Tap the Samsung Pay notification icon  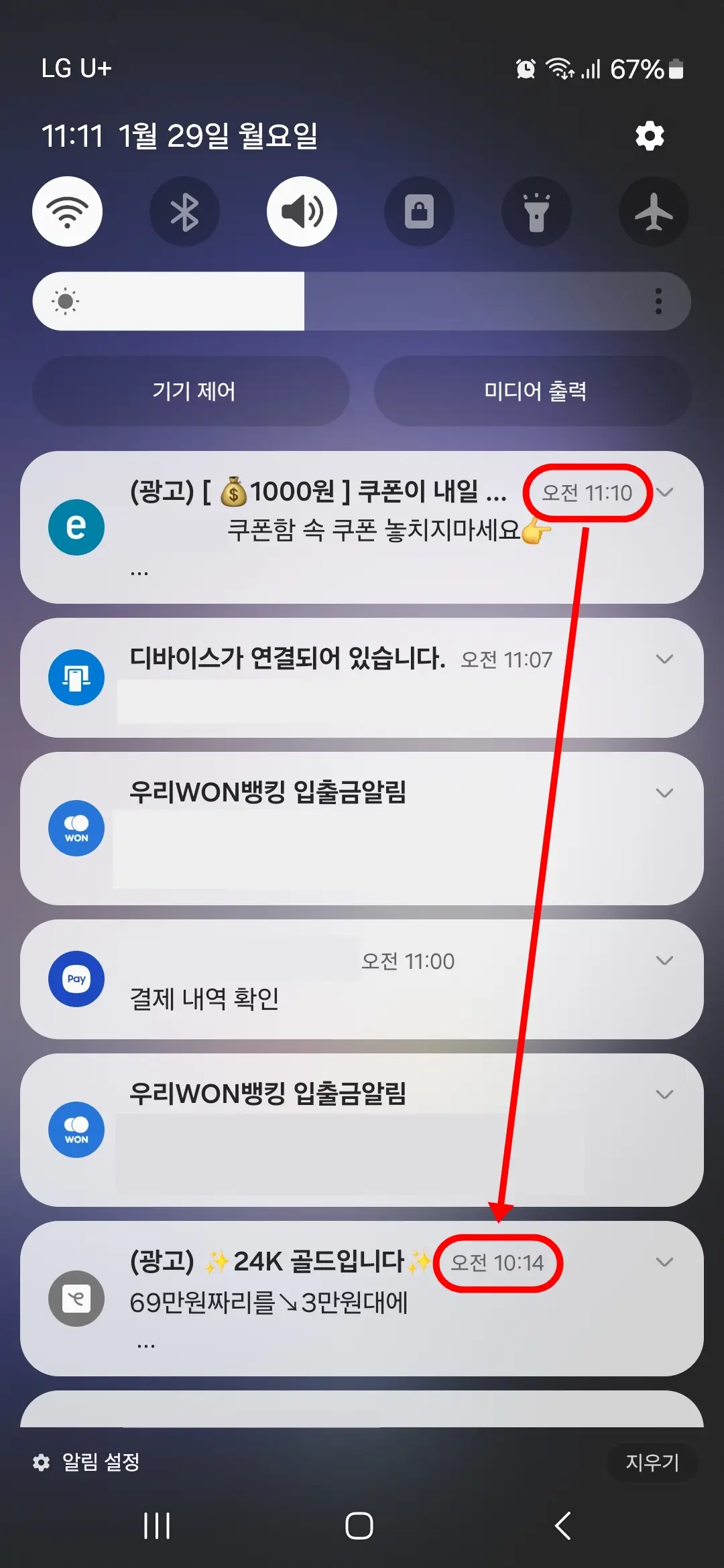coord(76,978)
